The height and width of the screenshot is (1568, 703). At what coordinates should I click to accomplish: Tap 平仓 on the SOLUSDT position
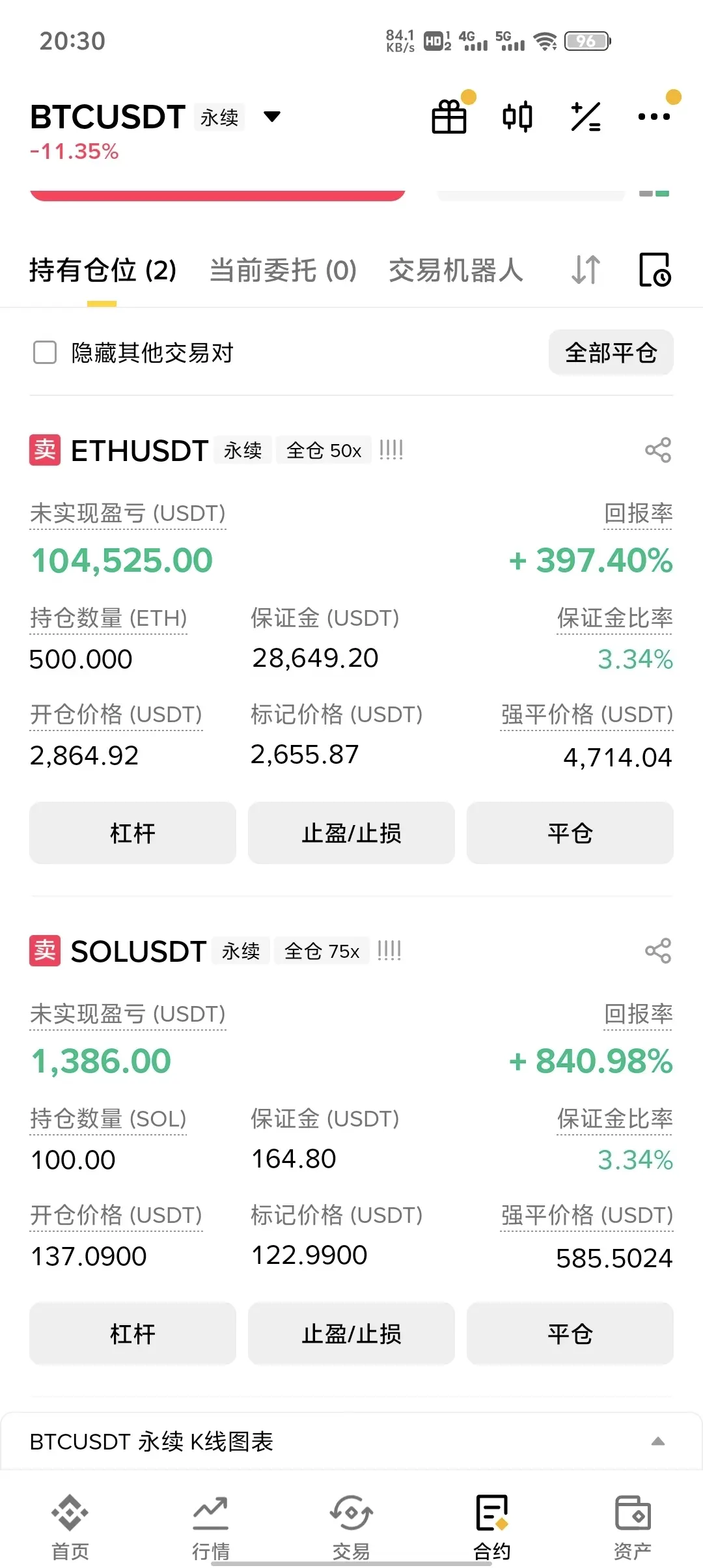click(570, 1334)
